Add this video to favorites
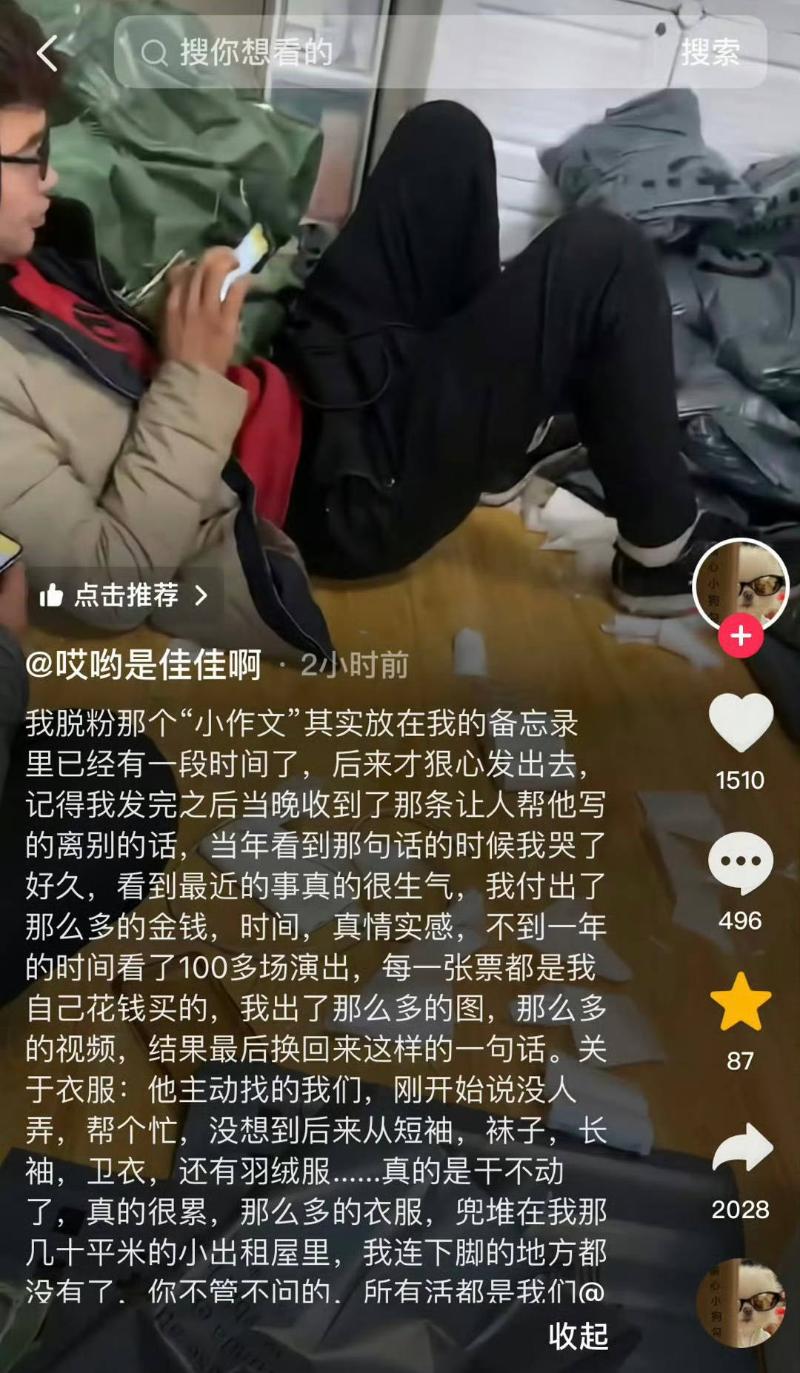800x1373 pixels. [741, 1003]
